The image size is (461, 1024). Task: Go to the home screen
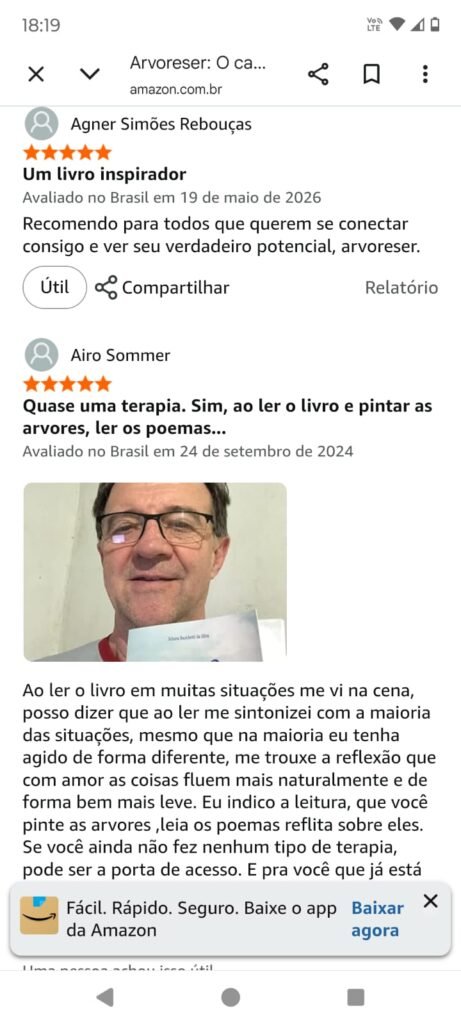pos(230,997)
